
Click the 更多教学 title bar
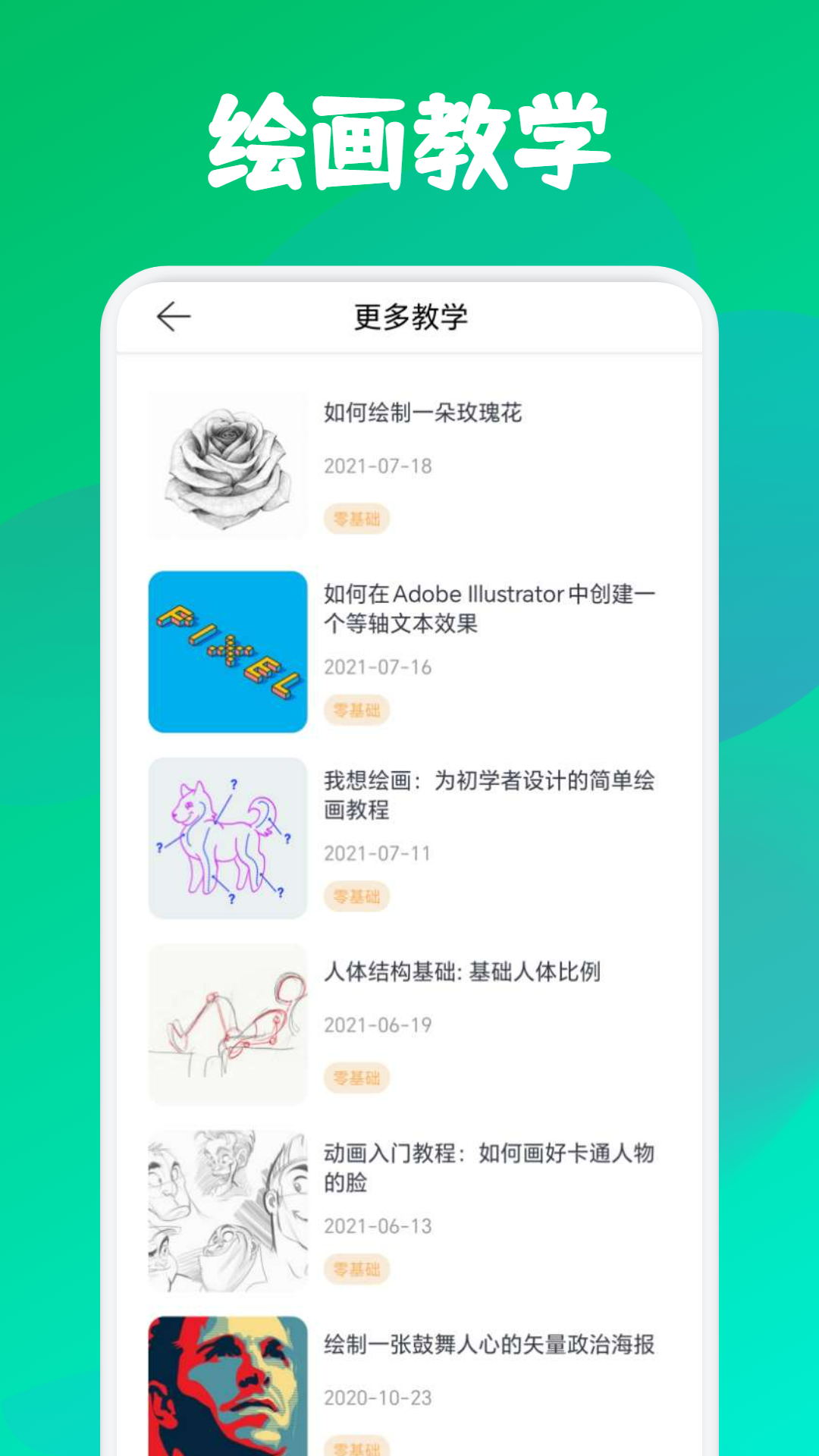(409, 316)
